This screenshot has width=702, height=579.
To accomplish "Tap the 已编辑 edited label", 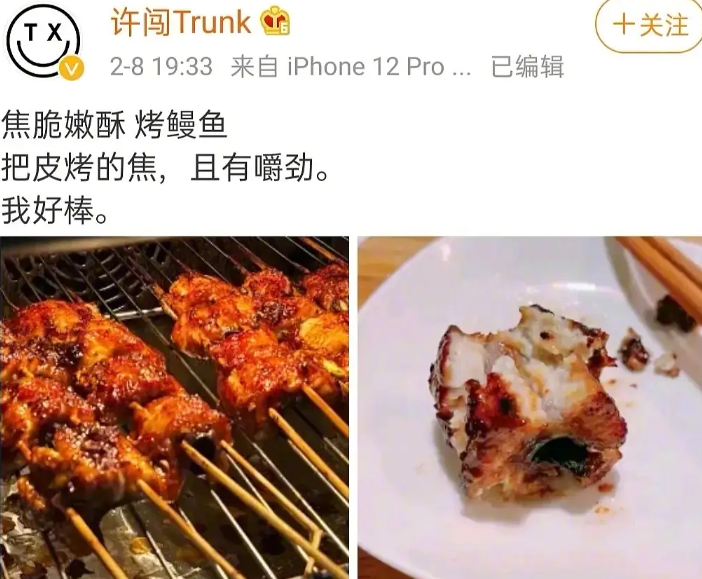I will pos(527,67).
